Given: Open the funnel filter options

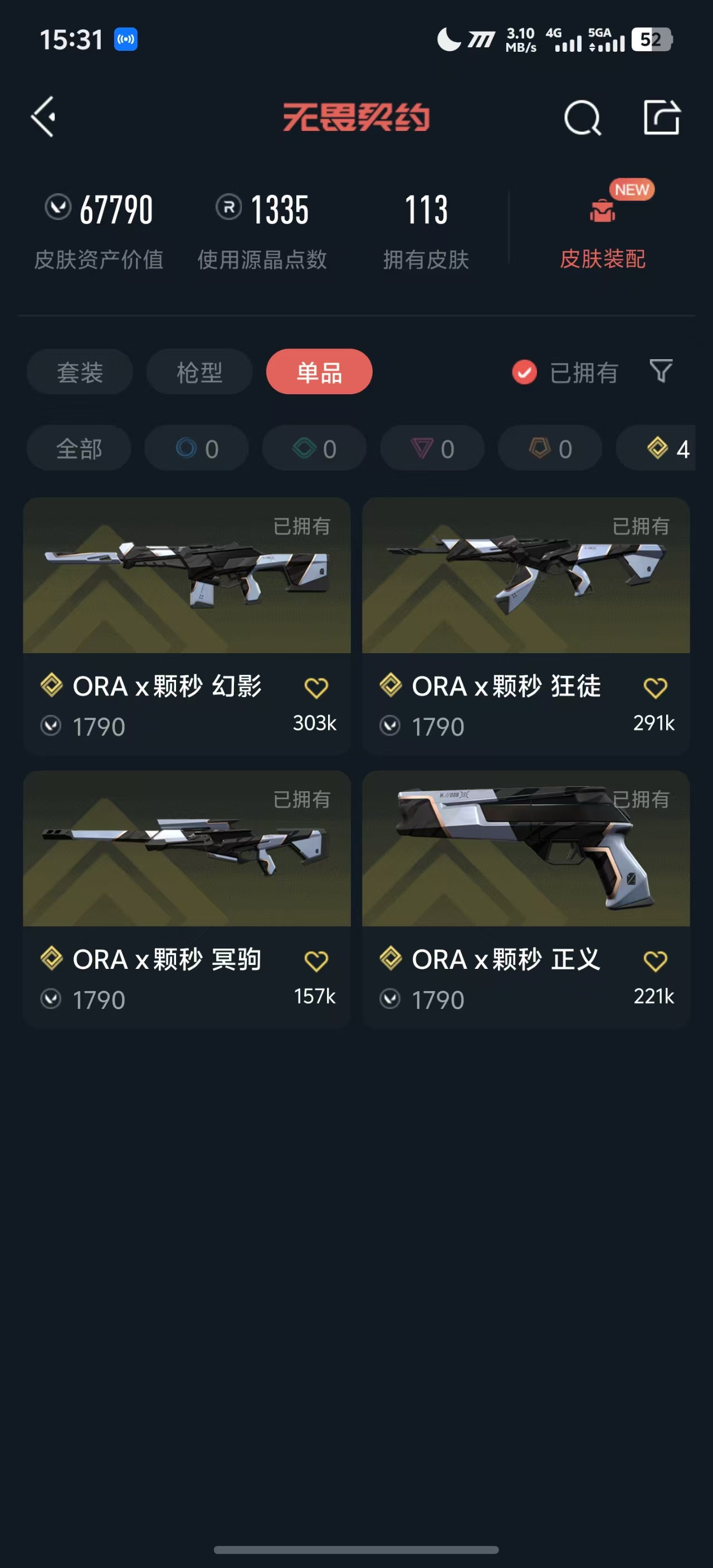Looking at the screenshot, I should coord(661,371).
